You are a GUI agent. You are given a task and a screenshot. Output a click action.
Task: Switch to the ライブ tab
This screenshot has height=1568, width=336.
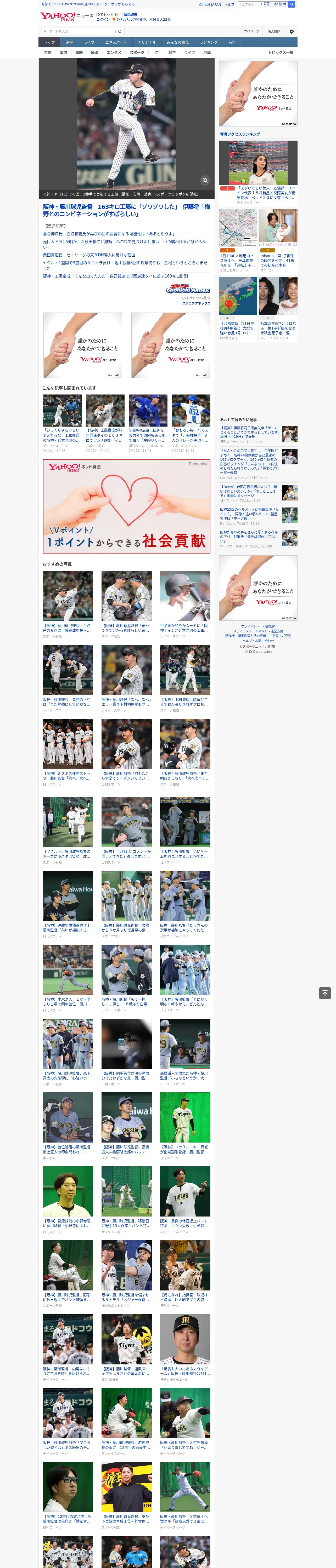pos(89,43)
